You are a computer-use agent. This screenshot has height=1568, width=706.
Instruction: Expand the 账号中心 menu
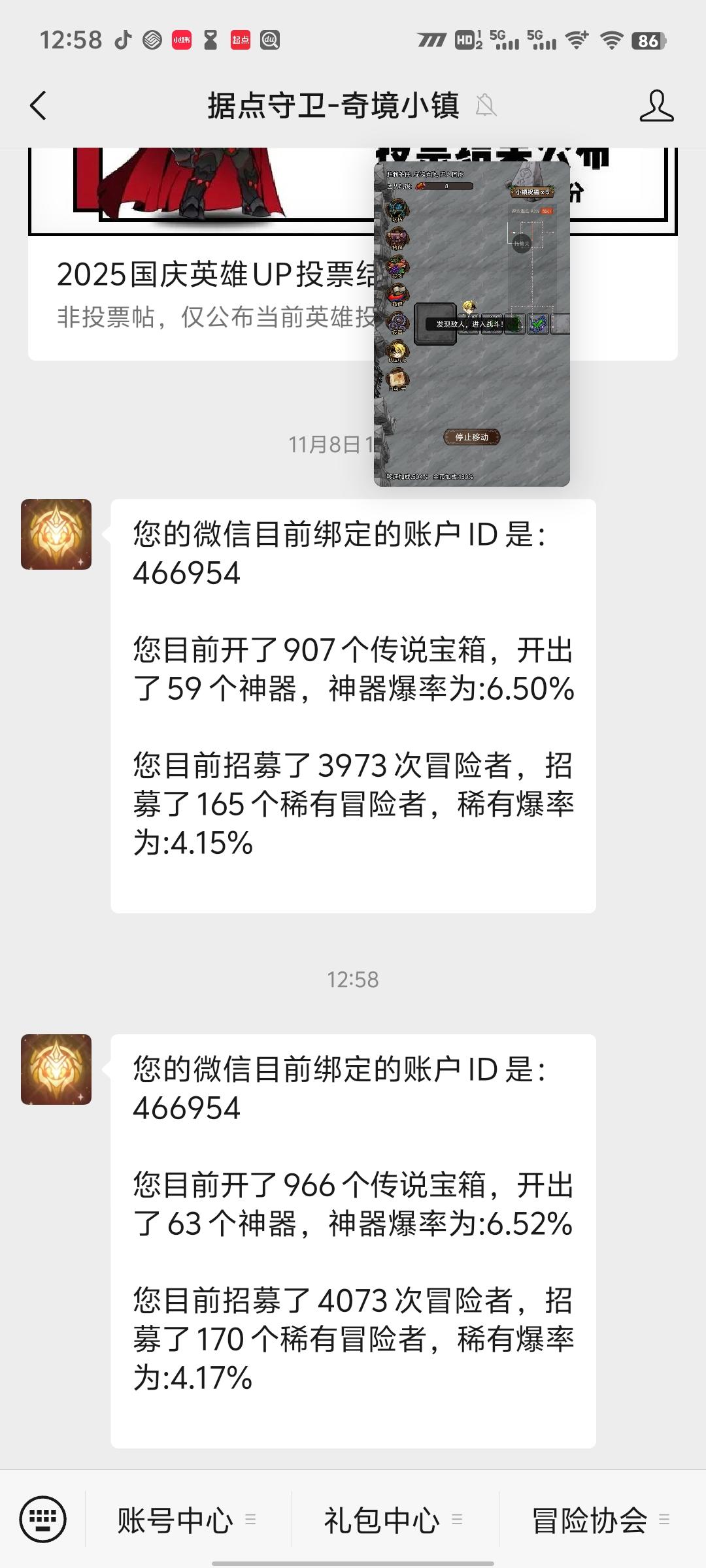coord(187,1520)
